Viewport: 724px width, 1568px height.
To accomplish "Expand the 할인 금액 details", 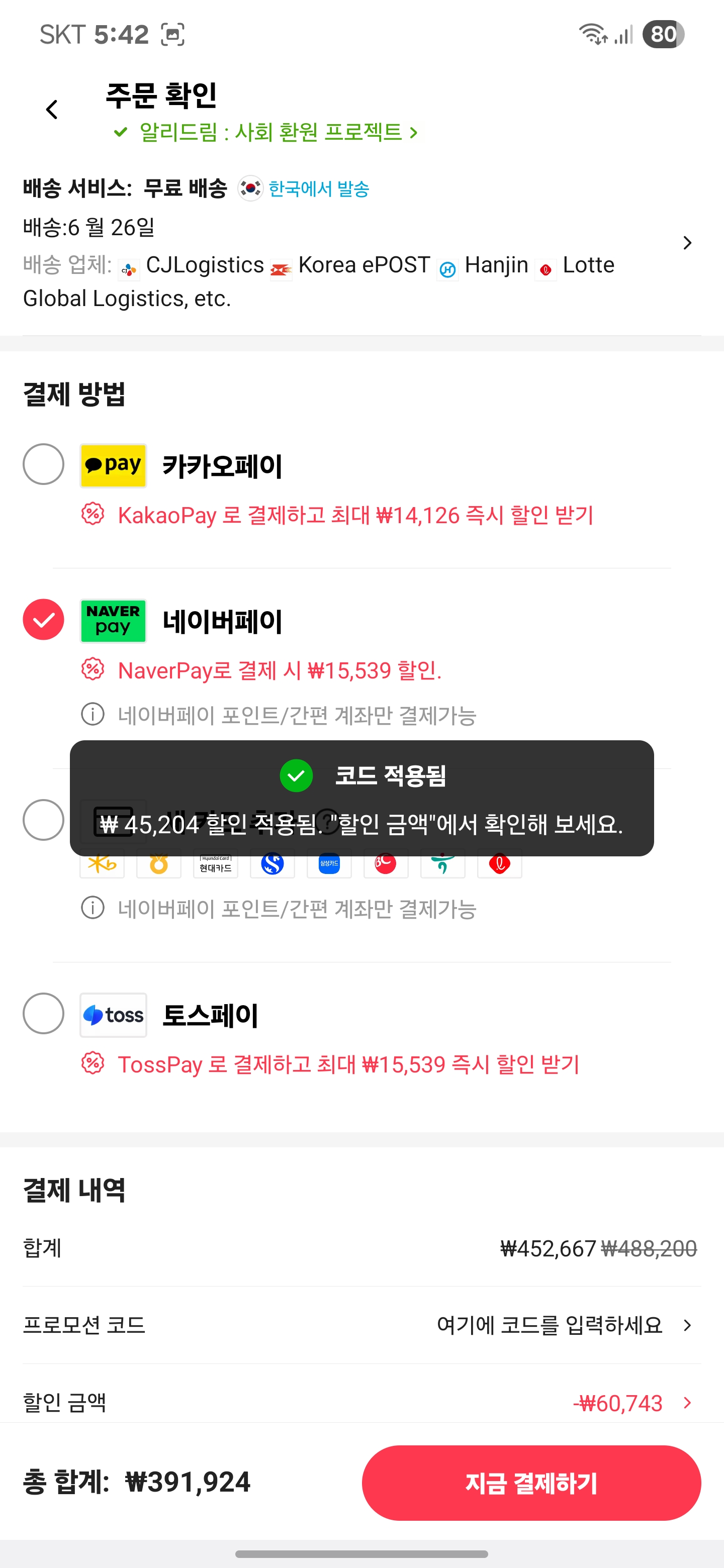I will (x=687, y=1404).
